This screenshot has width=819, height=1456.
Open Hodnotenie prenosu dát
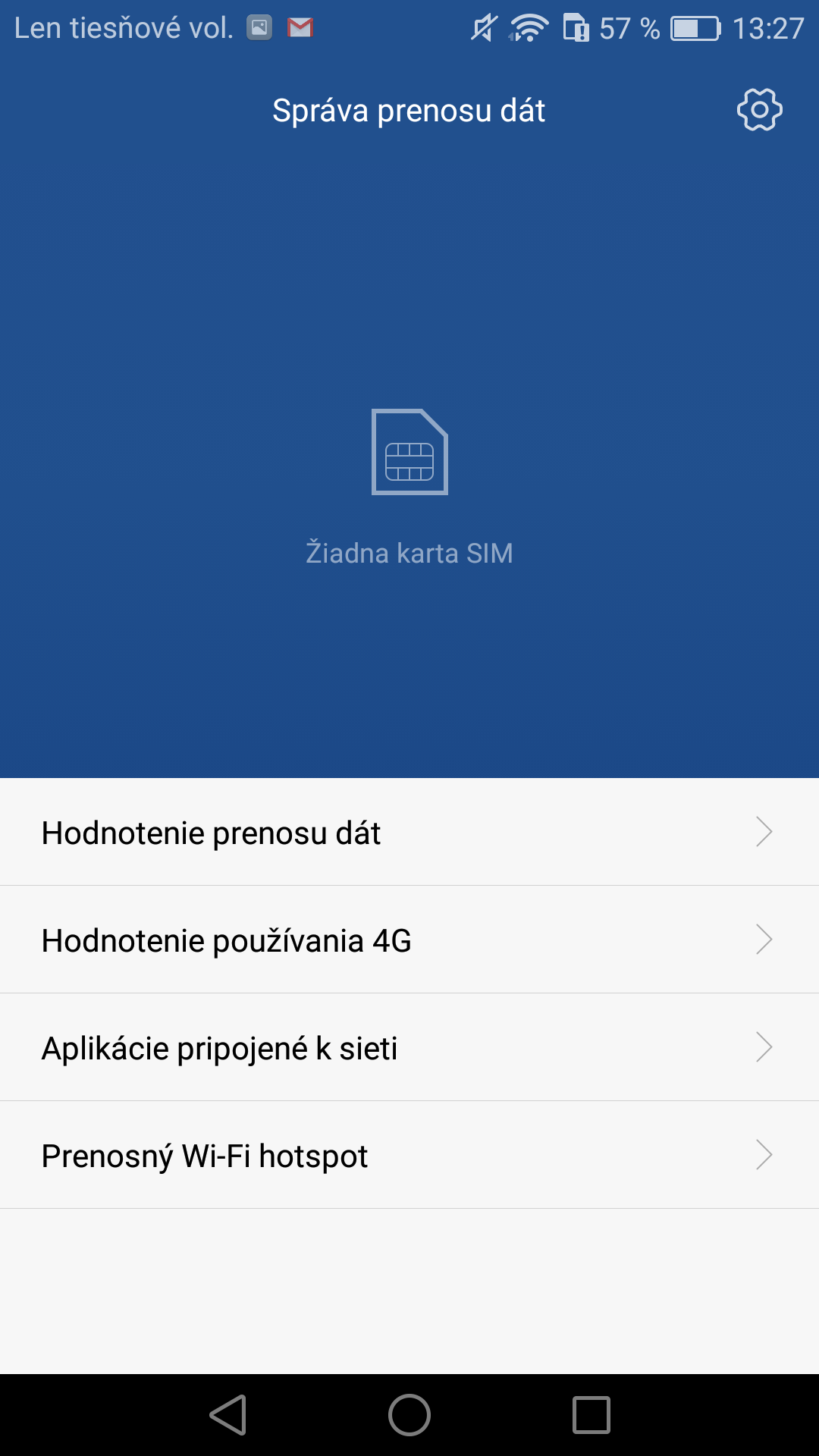click(409, 832)
